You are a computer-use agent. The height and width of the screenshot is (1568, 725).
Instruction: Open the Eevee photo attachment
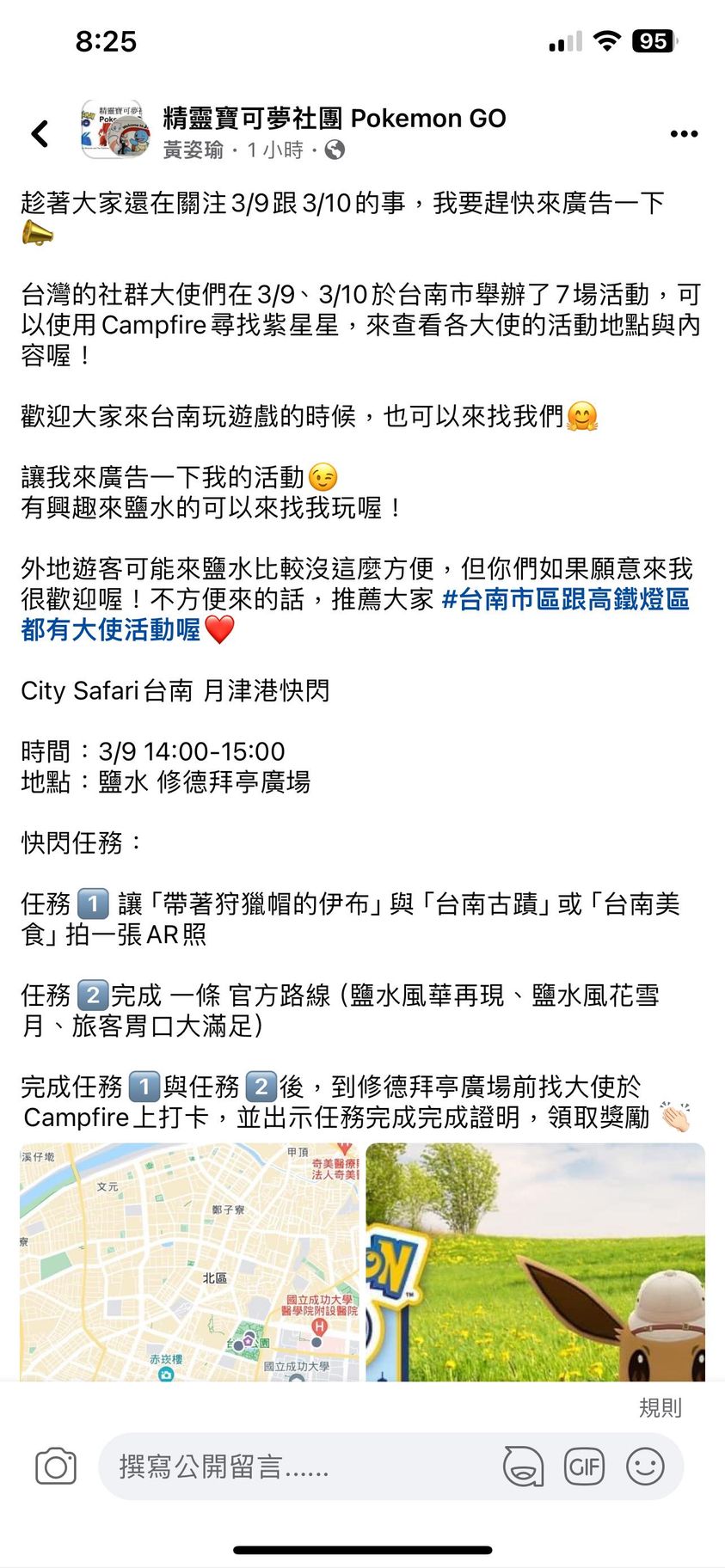click(x=535, y=1261)
